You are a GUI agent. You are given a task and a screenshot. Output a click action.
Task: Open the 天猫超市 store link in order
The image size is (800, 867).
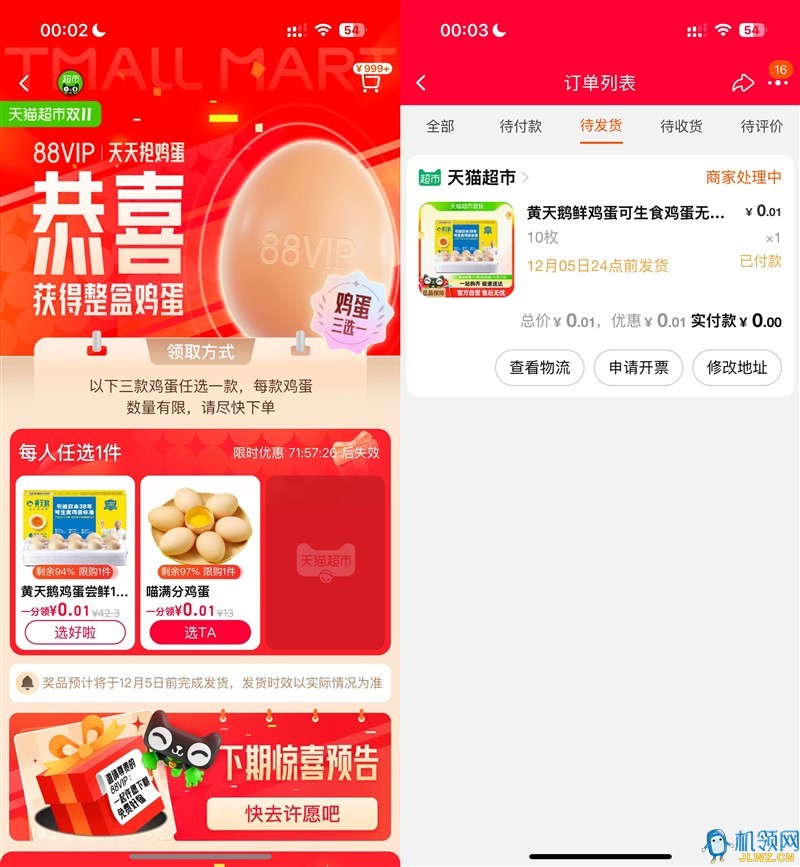481,177
